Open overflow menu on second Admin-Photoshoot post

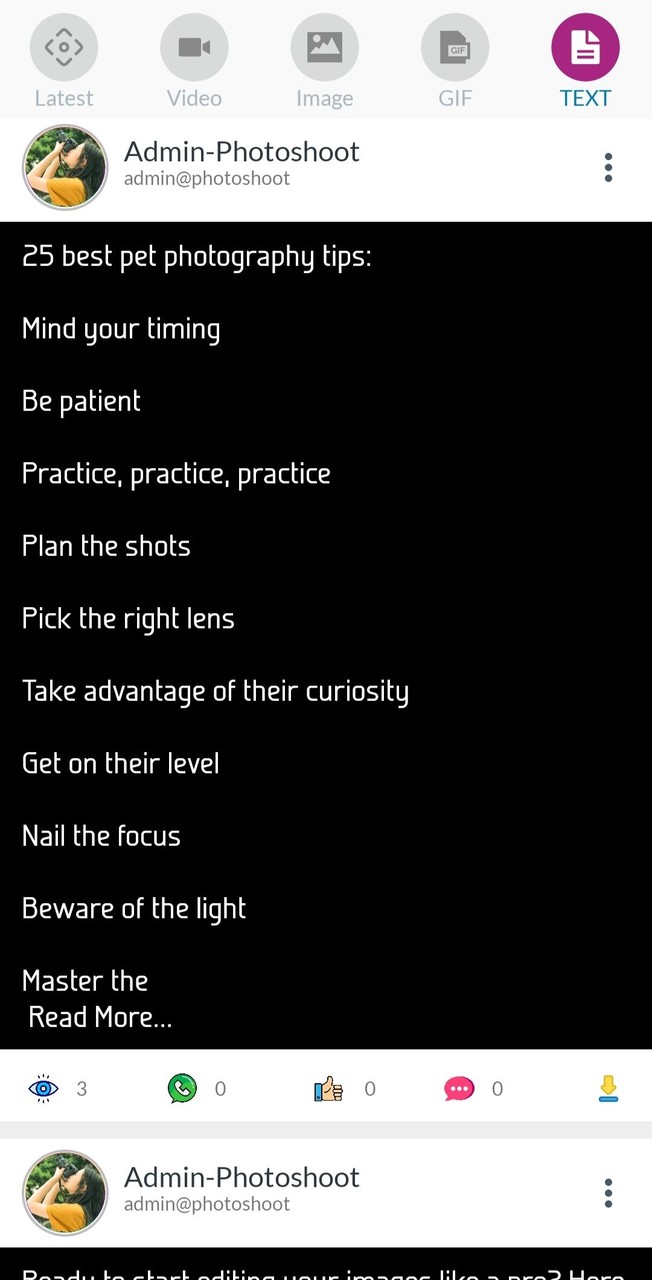608,1193
